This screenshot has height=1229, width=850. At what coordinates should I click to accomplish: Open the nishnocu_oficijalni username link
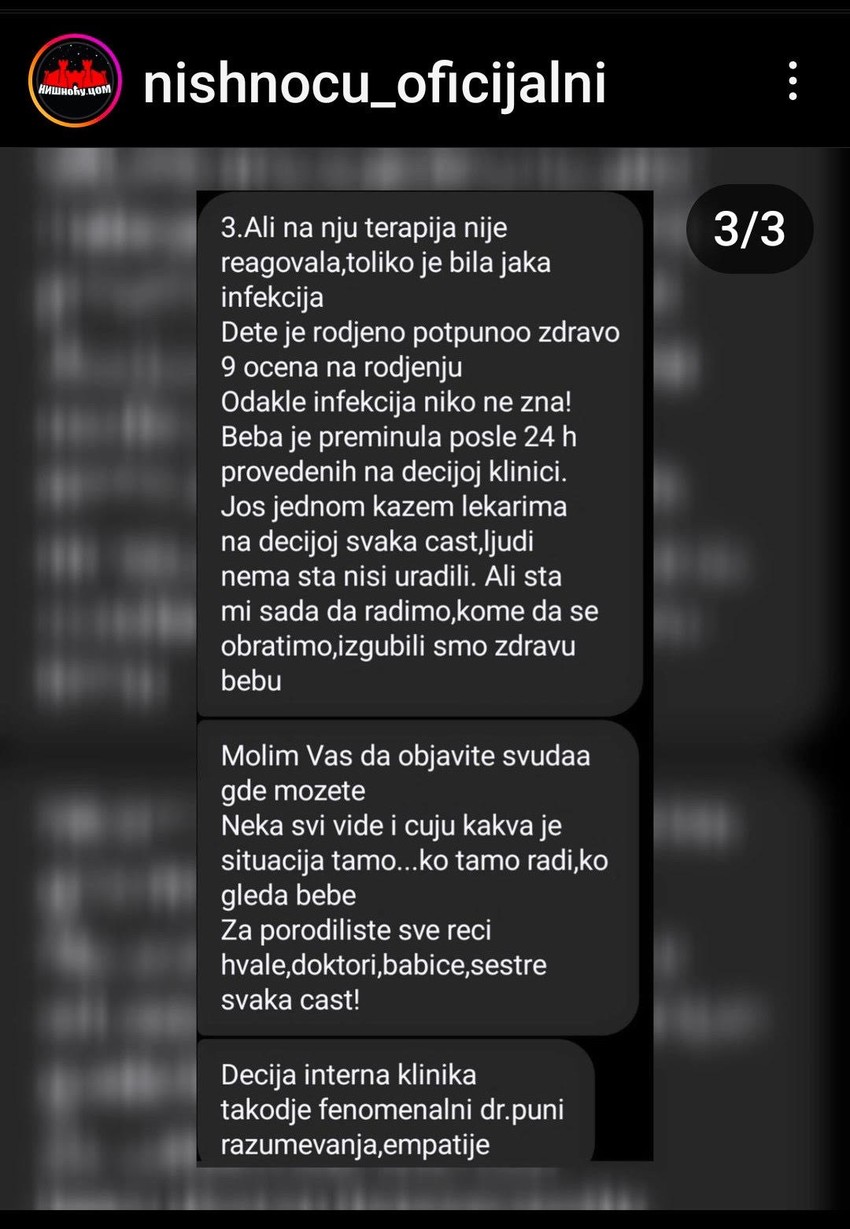point(374,83)
